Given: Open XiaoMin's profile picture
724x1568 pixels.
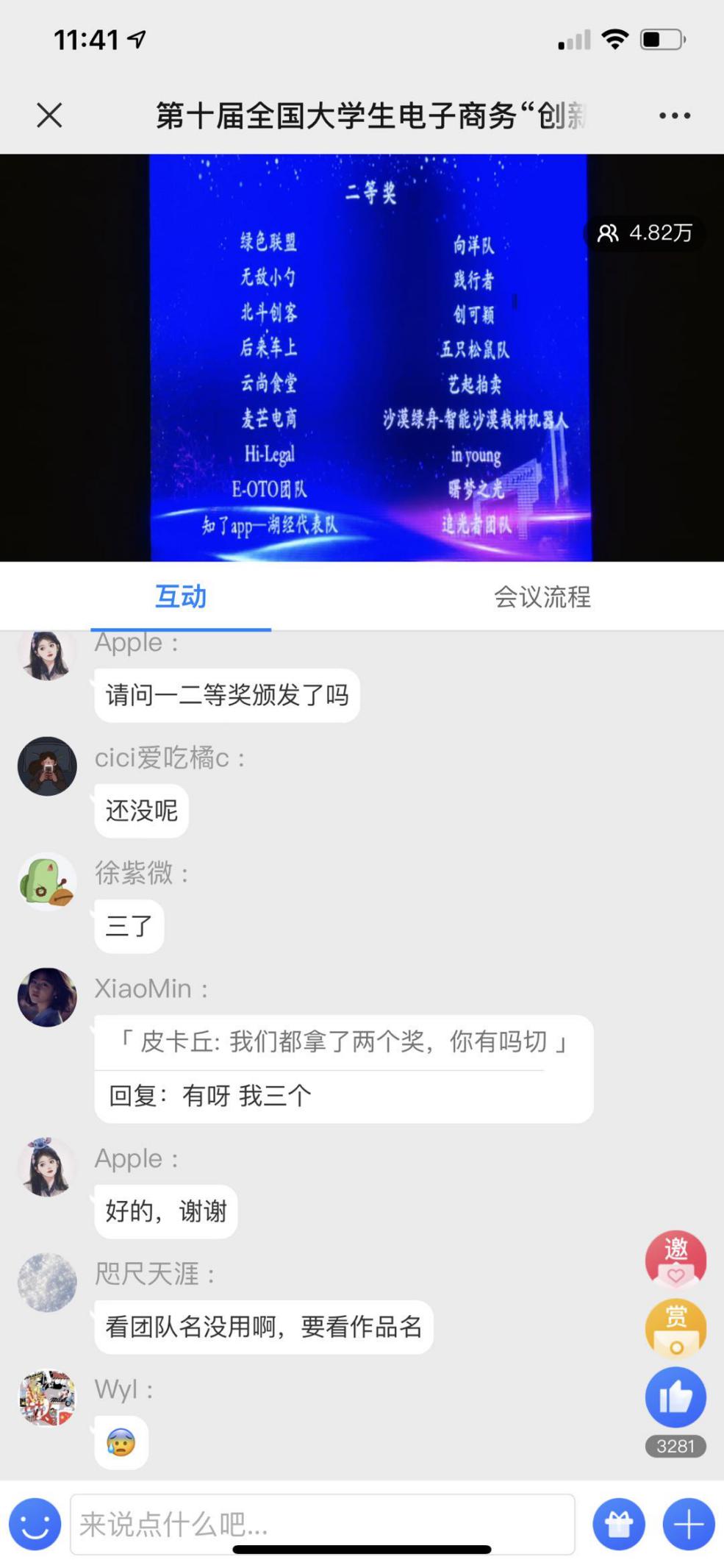Looking at the screenshot, I should click(x=47, y=997).
